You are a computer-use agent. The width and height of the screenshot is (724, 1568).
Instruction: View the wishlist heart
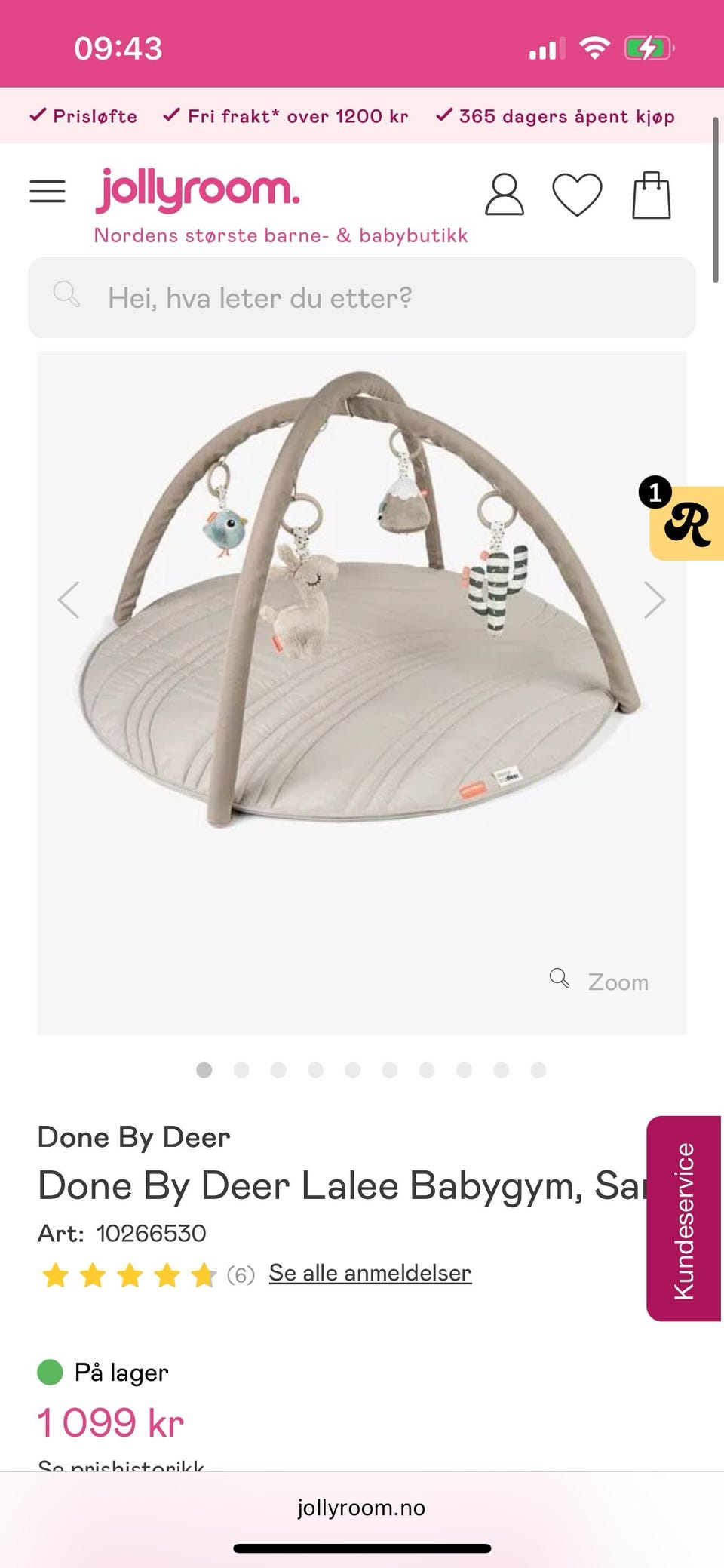click(577, 195)
